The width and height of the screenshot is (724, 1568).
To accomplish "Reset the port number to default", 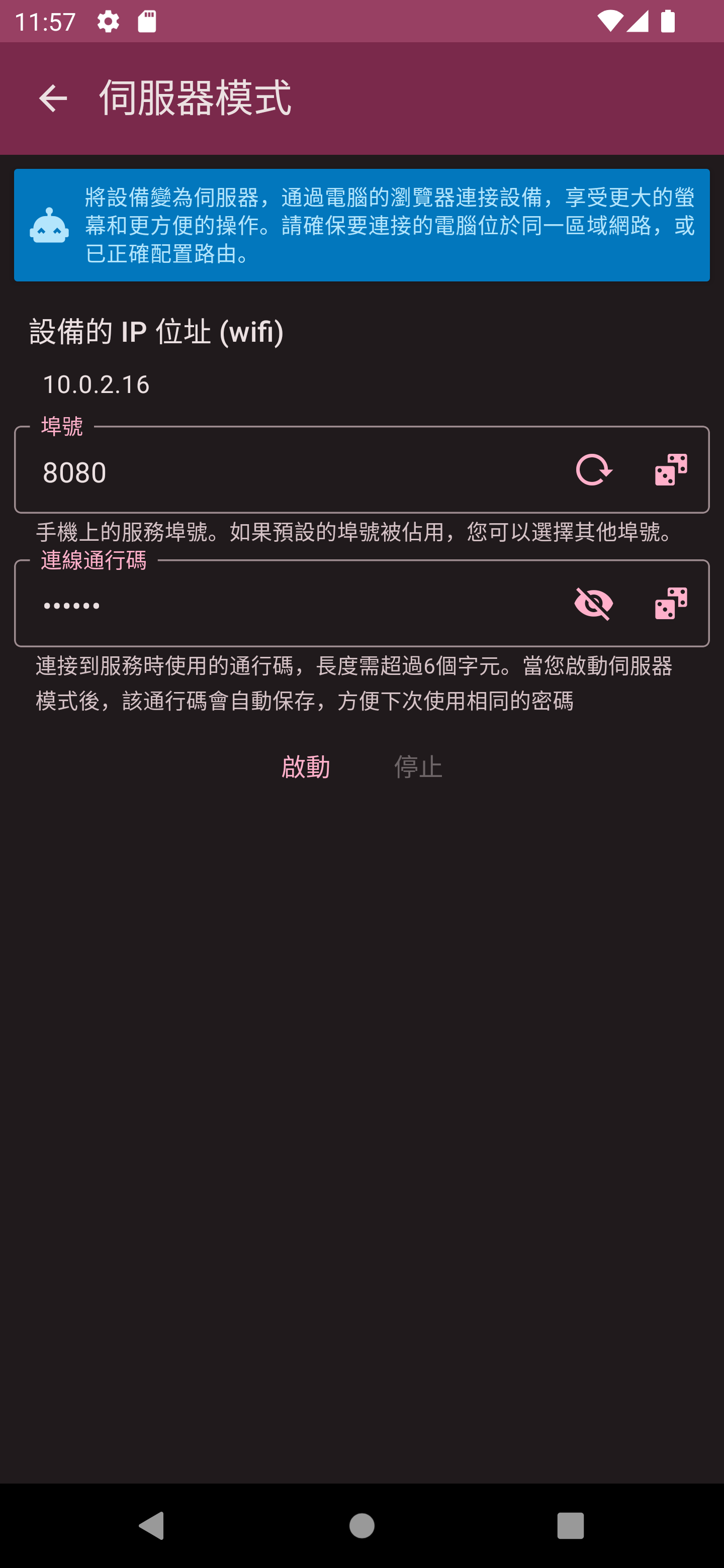I will [593, 470].
